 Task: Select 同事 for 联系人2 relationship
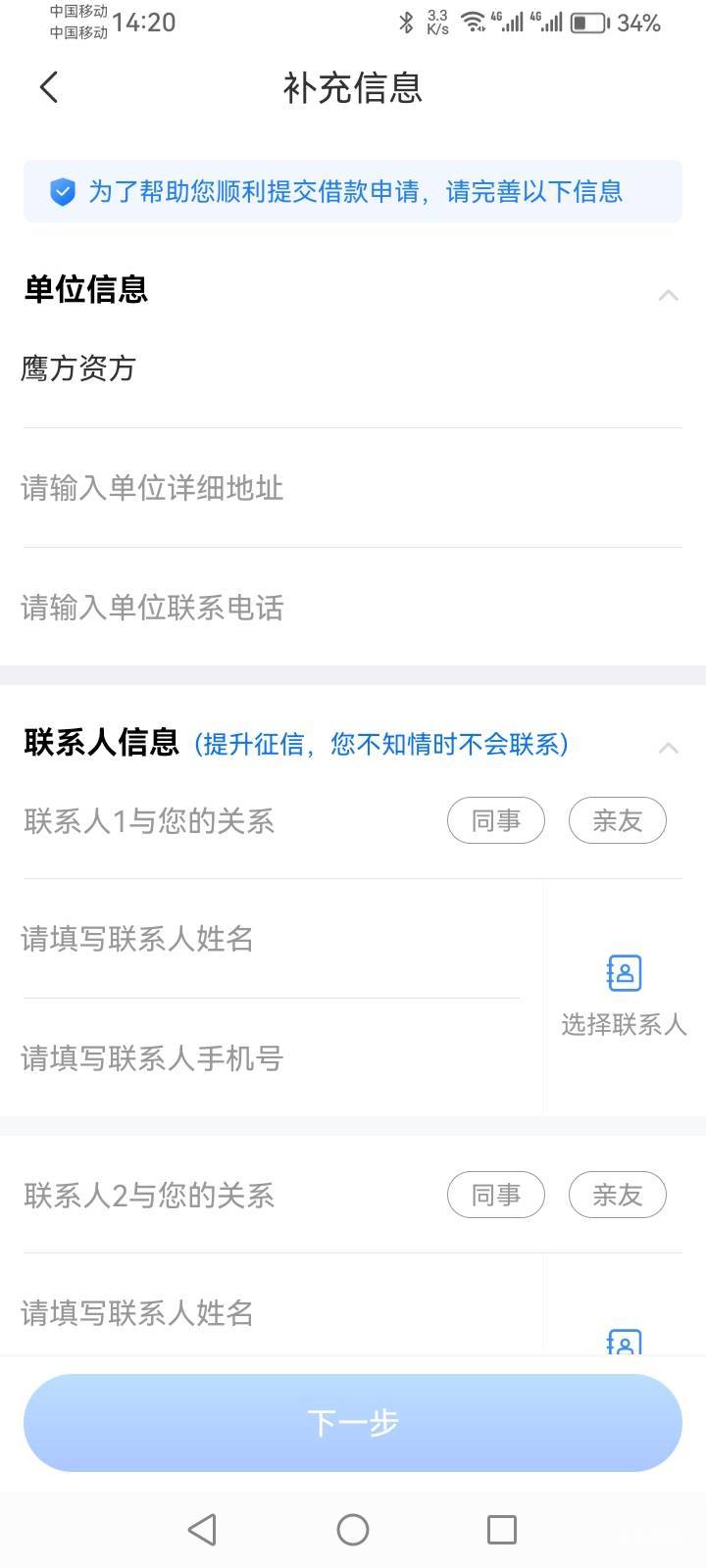(496, 1195)
